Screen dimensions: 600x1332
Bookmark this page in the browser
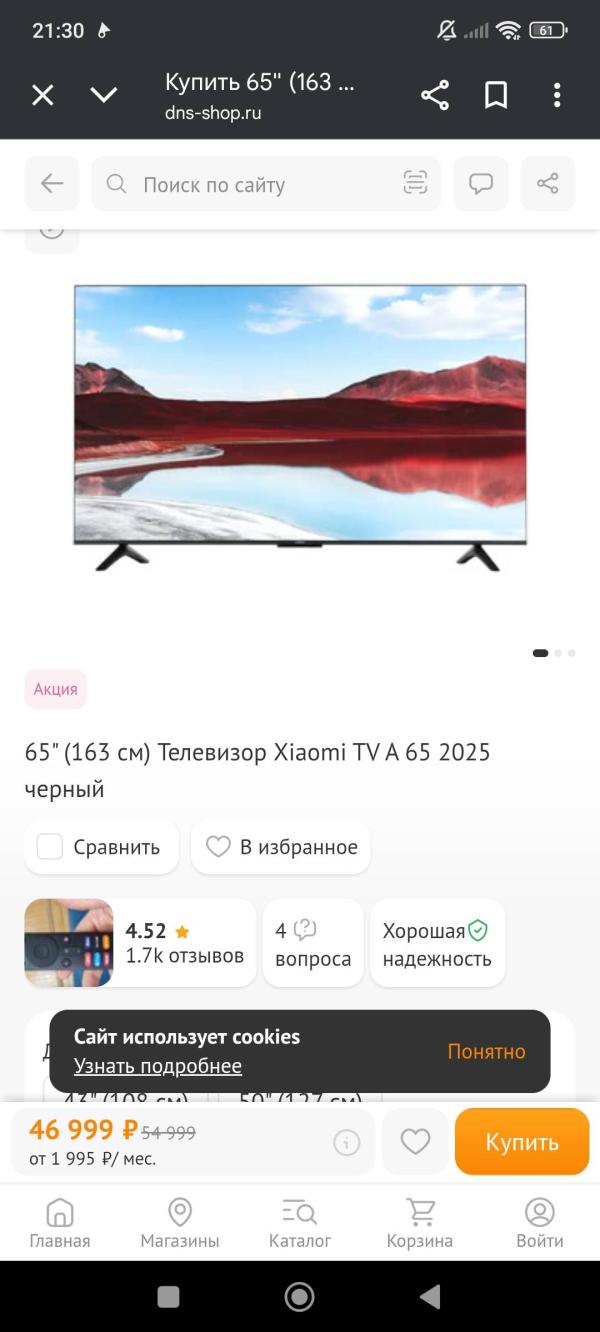[x=496, y=95]
